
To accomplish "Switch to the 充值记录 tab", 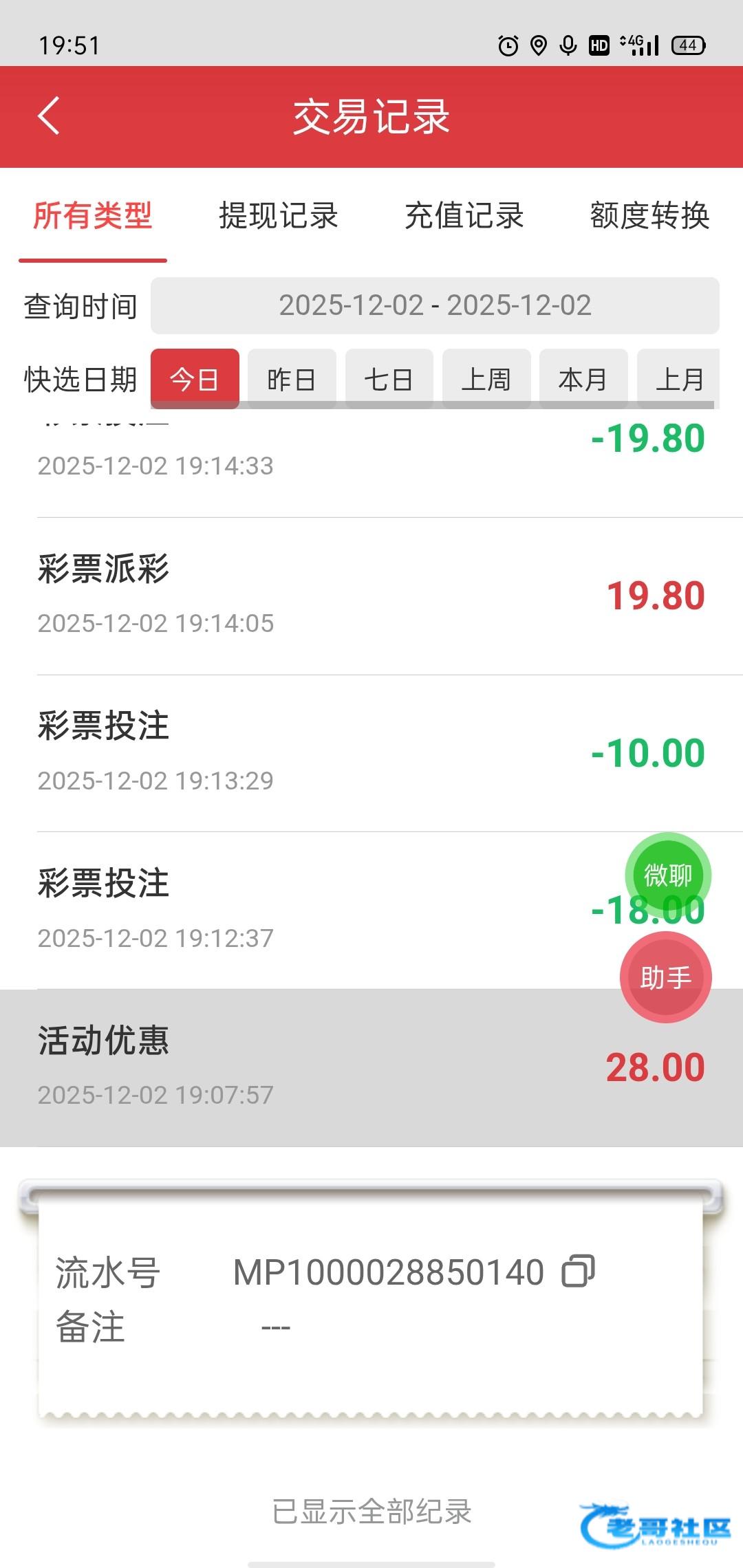I will coord(464,216).
